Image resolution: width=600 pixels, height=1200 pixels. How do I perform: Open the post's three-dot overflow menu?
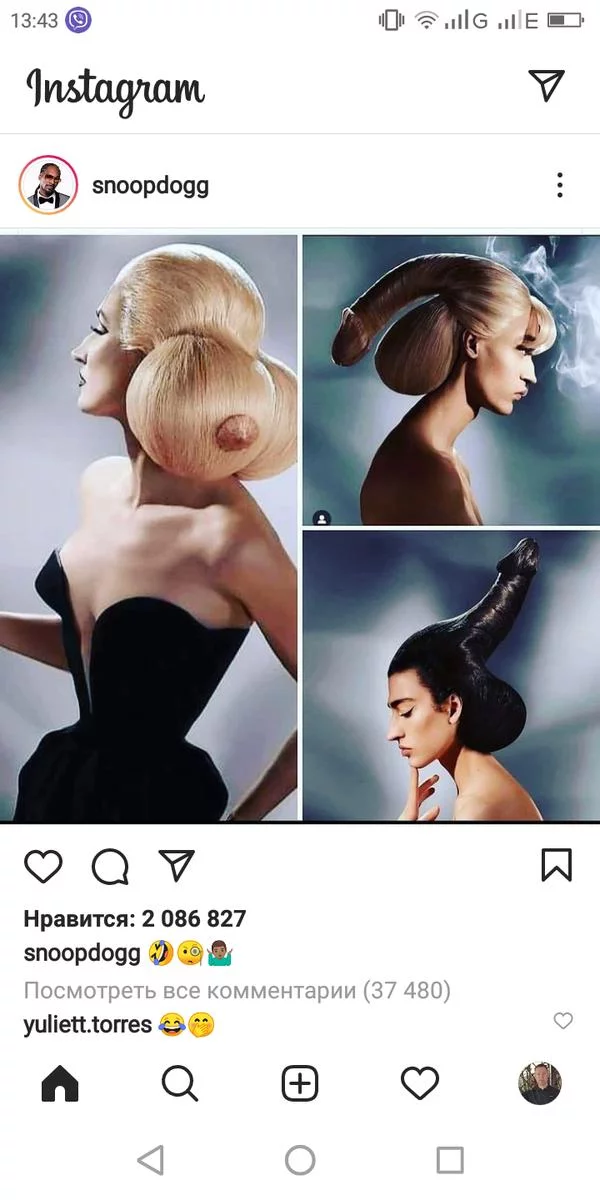[x=559, y=185]
